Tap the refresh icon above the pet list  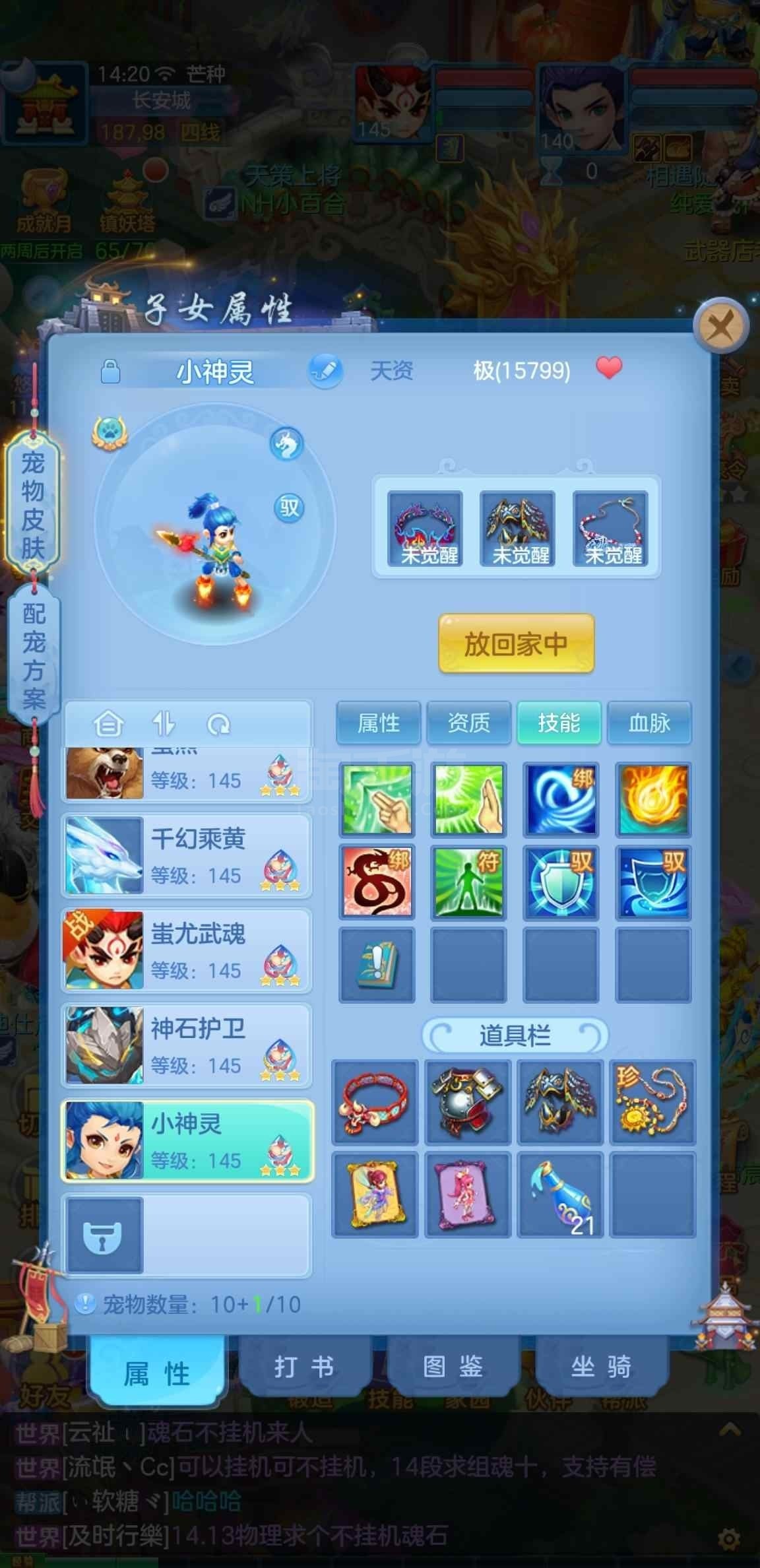[x=218, y=725]
